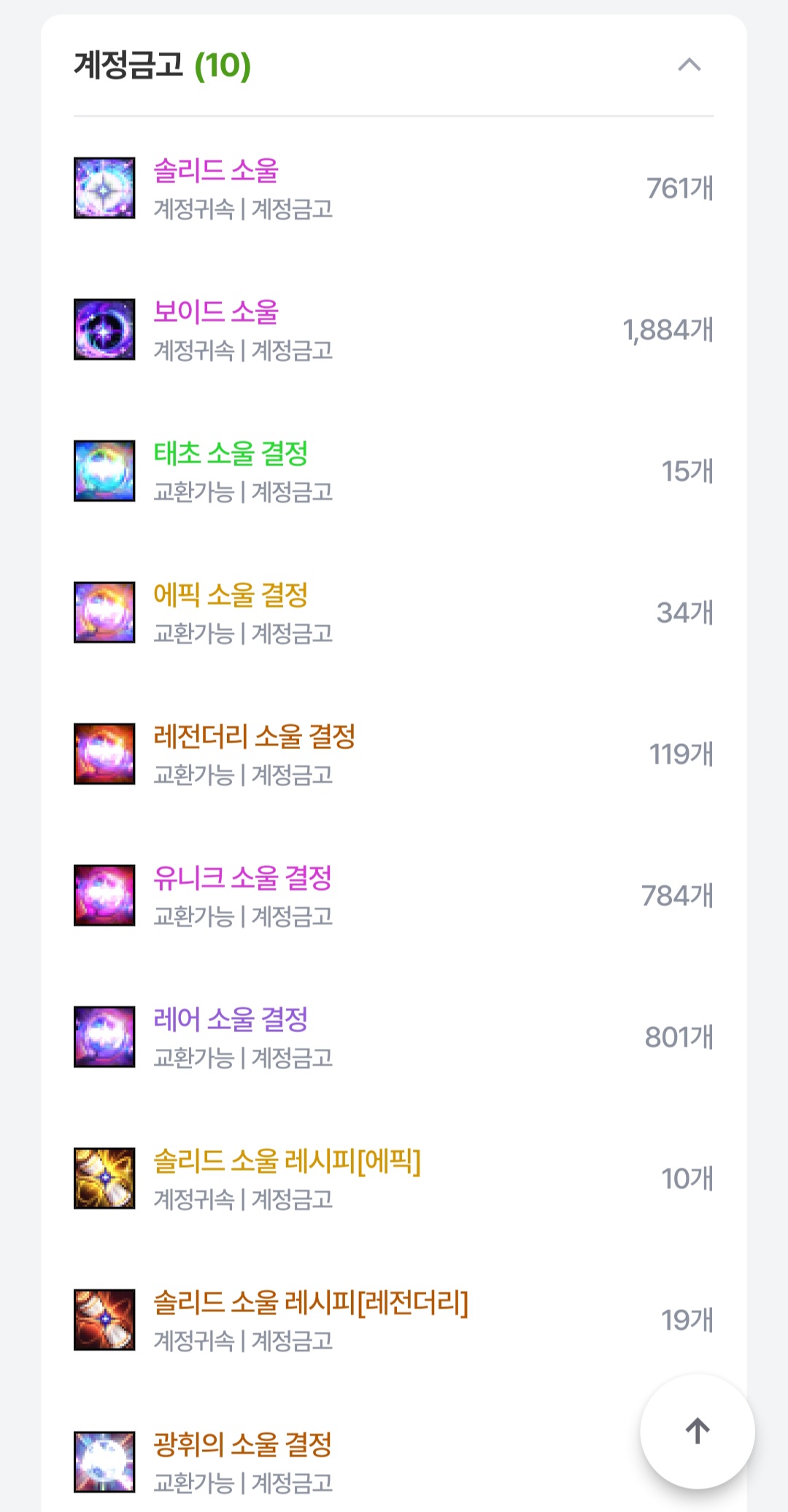View the 에픽 소울 결정 item

(231, 596)
